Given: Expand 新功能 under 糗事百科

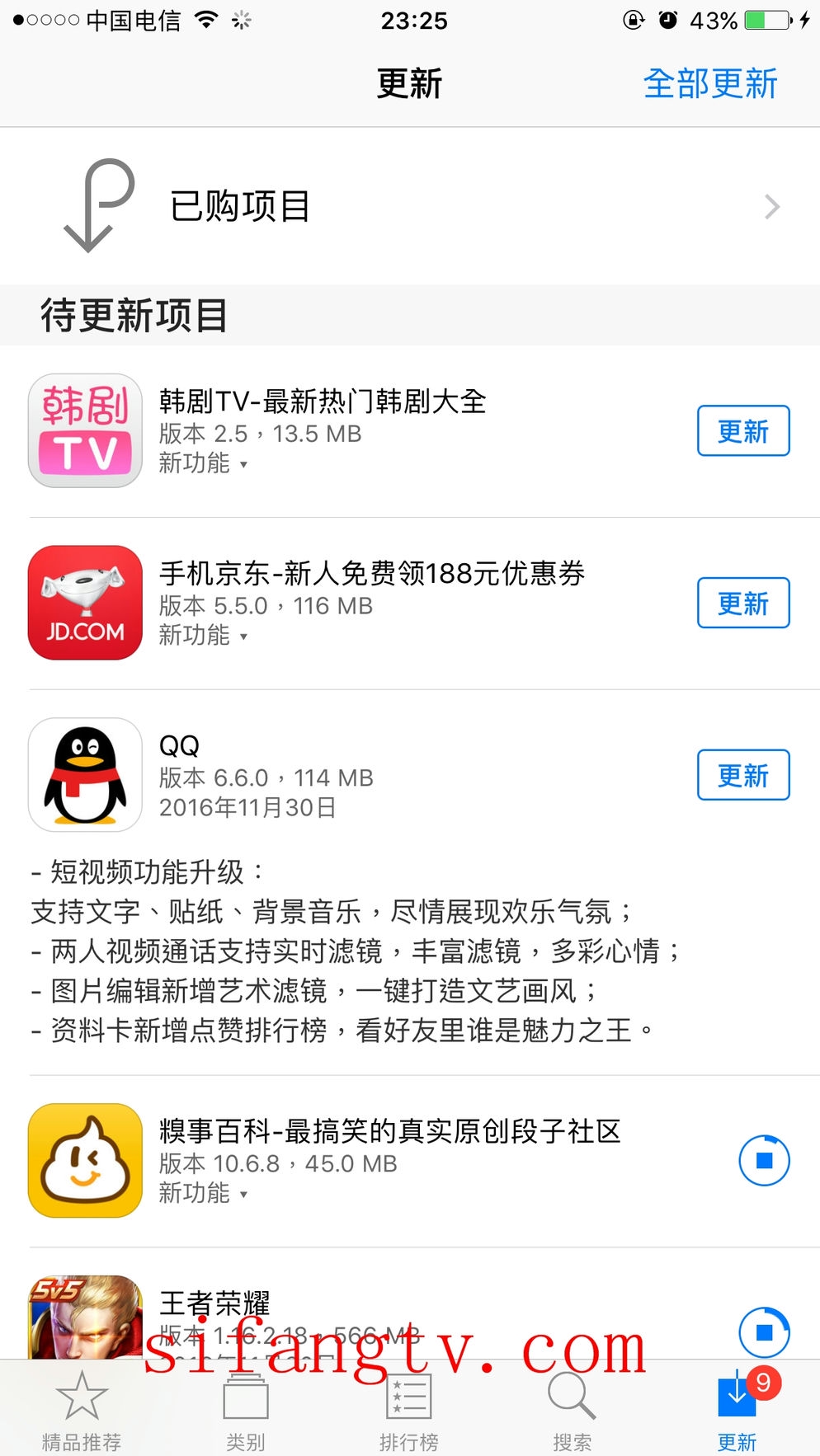Looking at the screenshot, I should pos(203,1193).
